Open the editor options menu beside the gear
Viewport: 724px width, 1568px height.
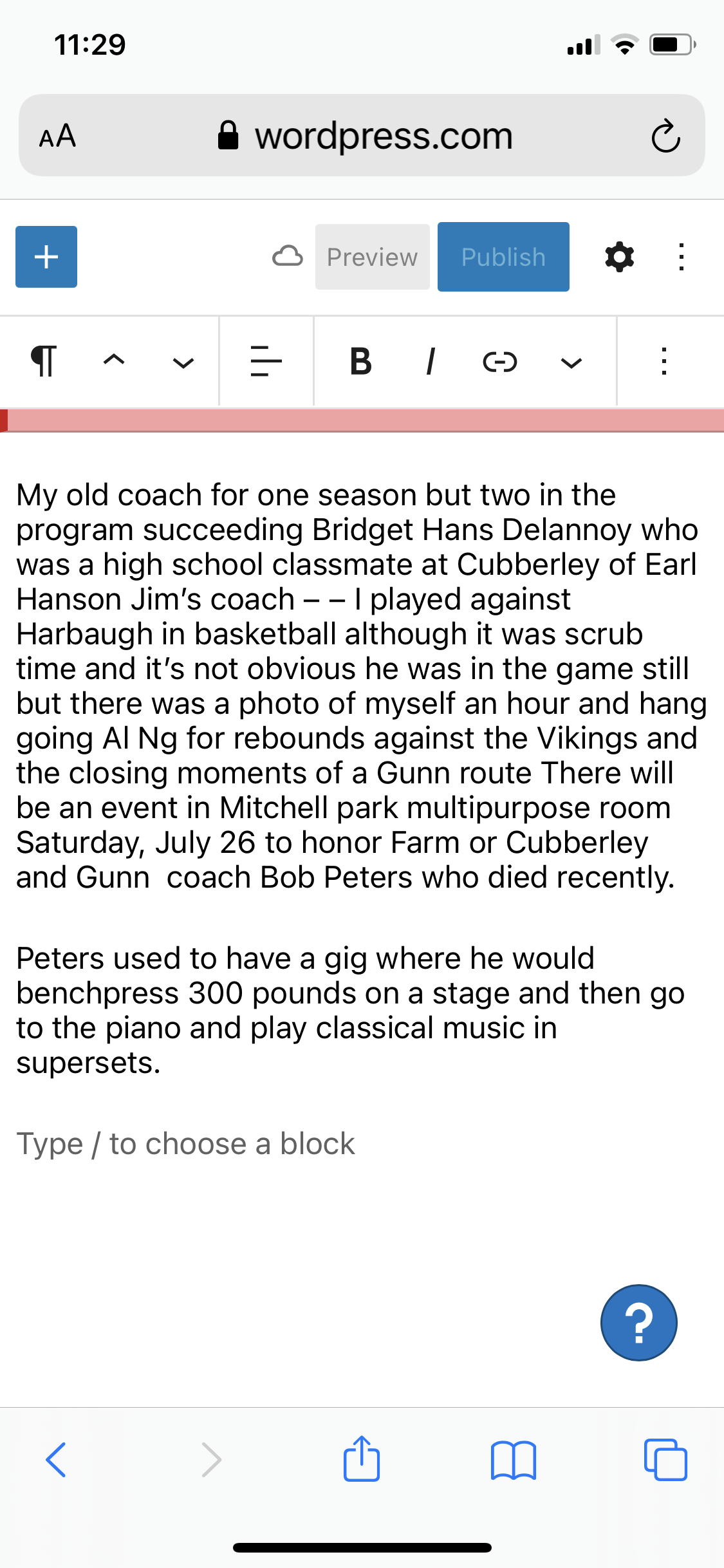coord(682,257)
